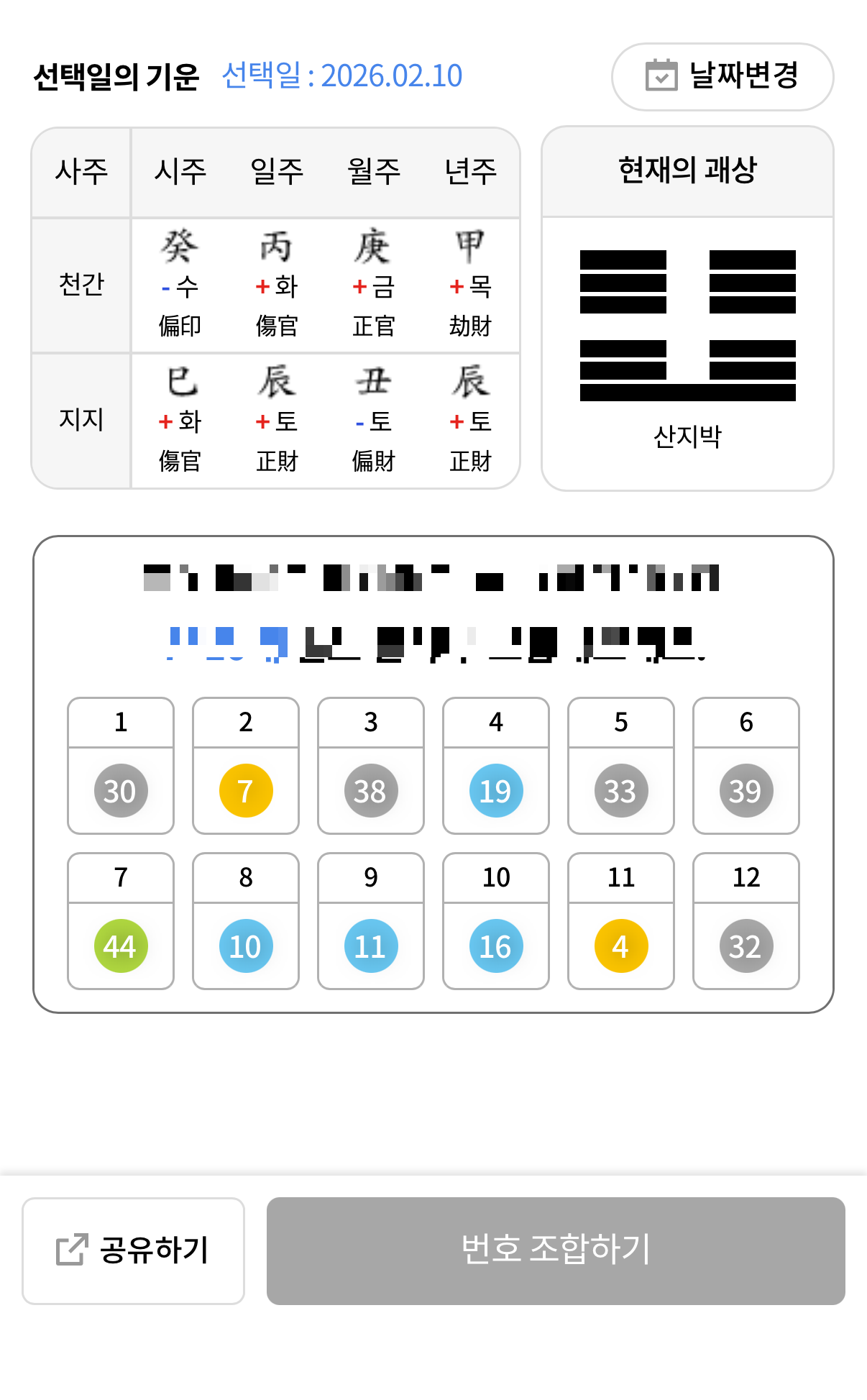Select the yellow ball numbered 4
The height and width of the screenshot is (1400, 867).
pyautogui.click(x=620, y=946)
